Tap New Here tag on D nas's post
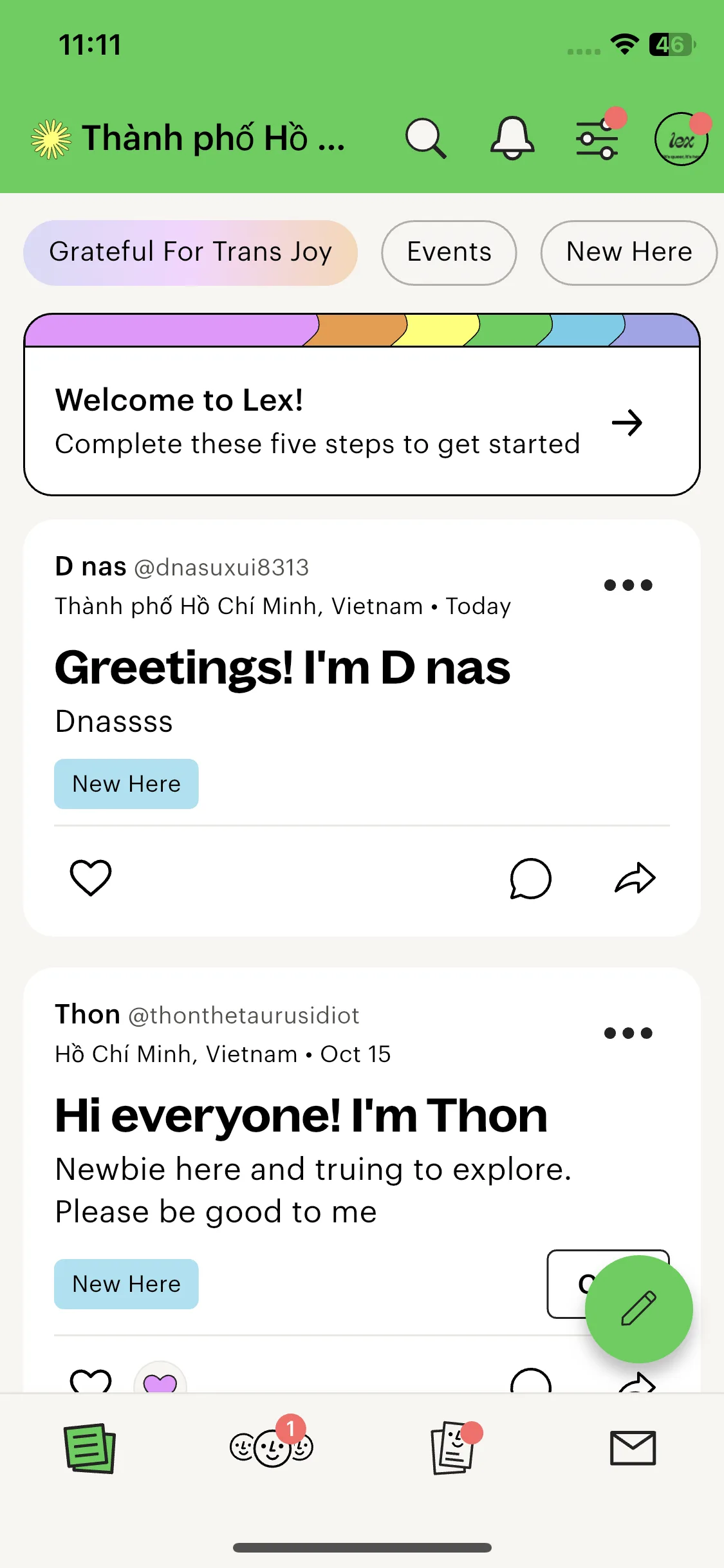Screen dimensions: 724x1568 point(126,784)
